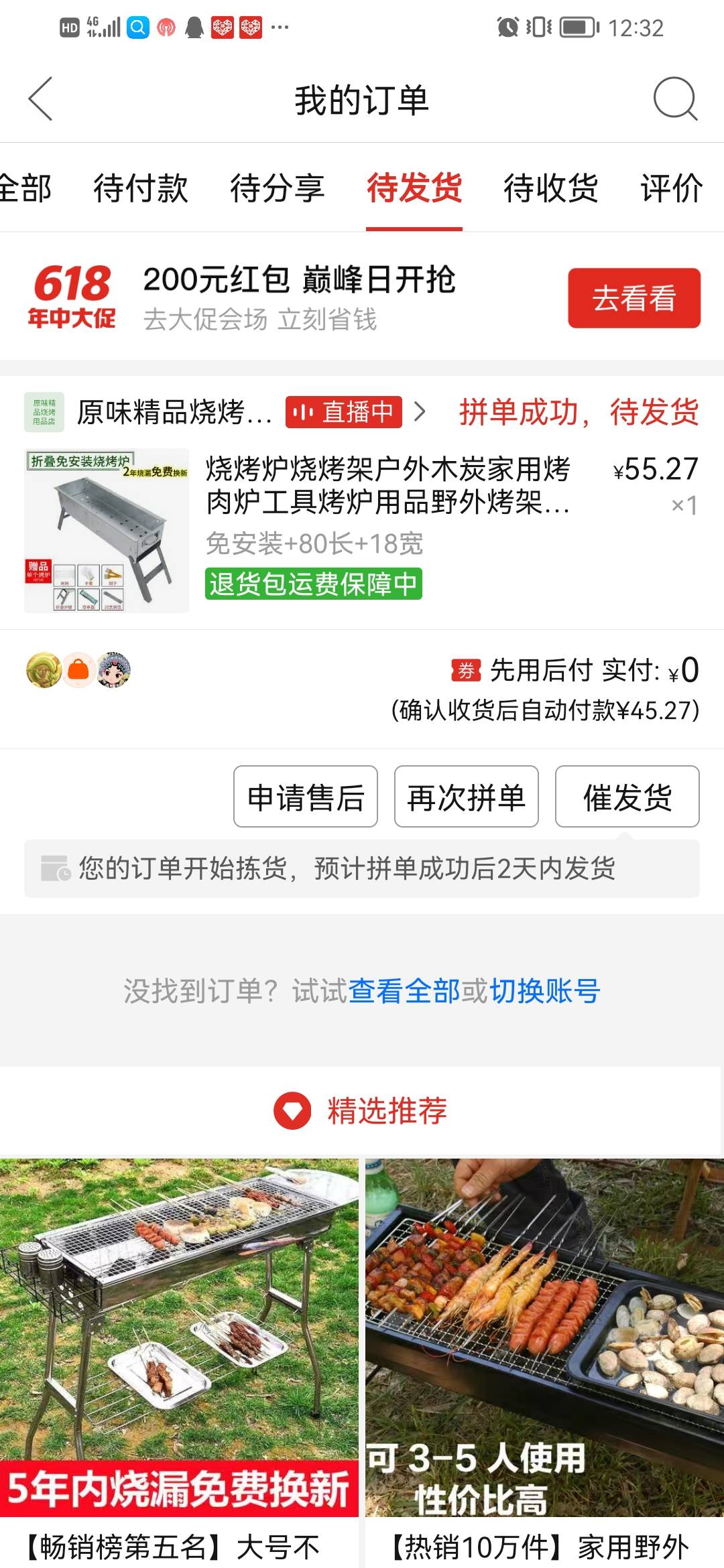Tap the orange handbag buyer avatar
Screen dimensions: 724x1568
point(76,667)
